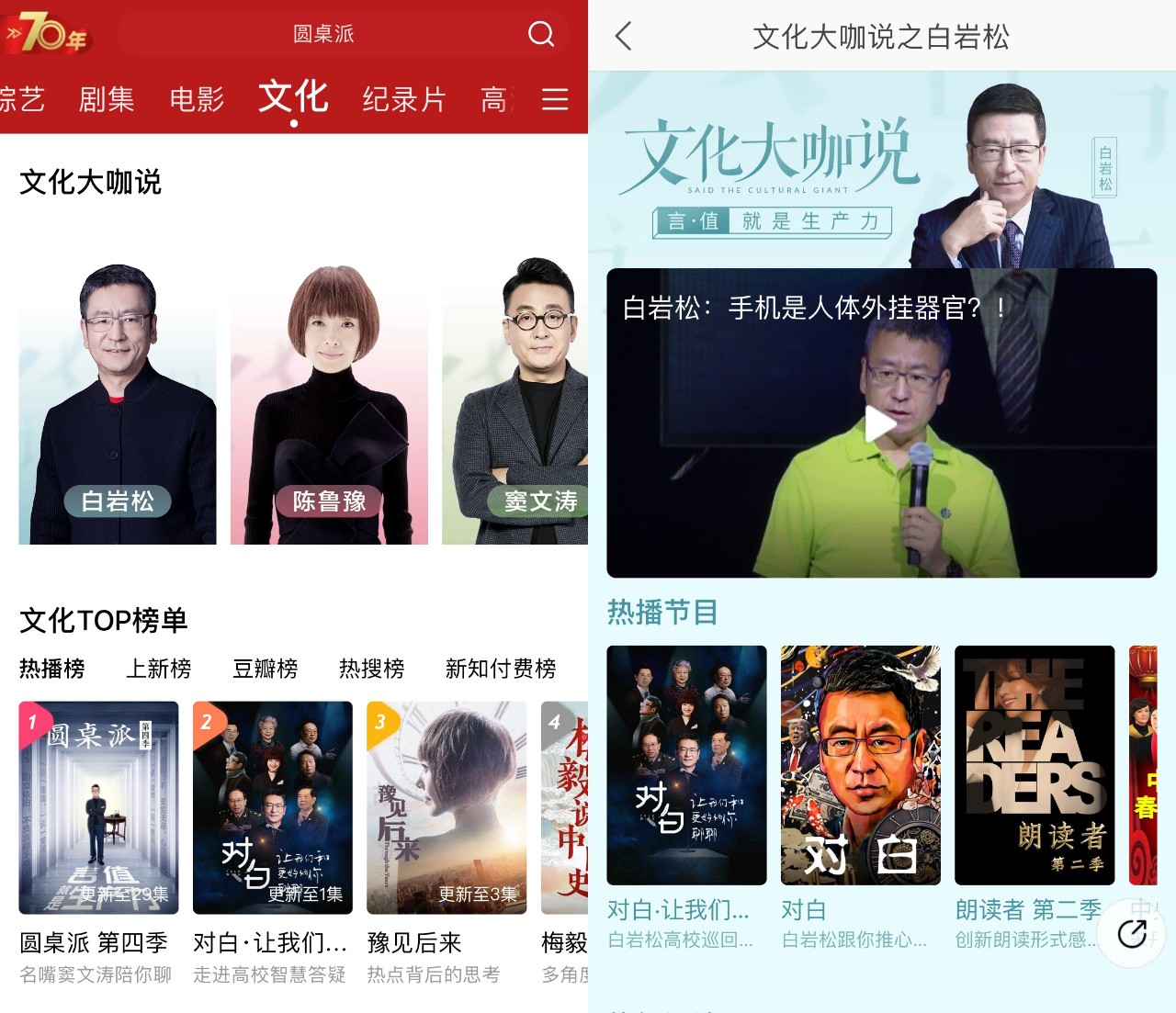Open 朗读者 第二季 program card
Image resolution: width=1176 pixels, height=1013 pixels.
coord(1035,766)
